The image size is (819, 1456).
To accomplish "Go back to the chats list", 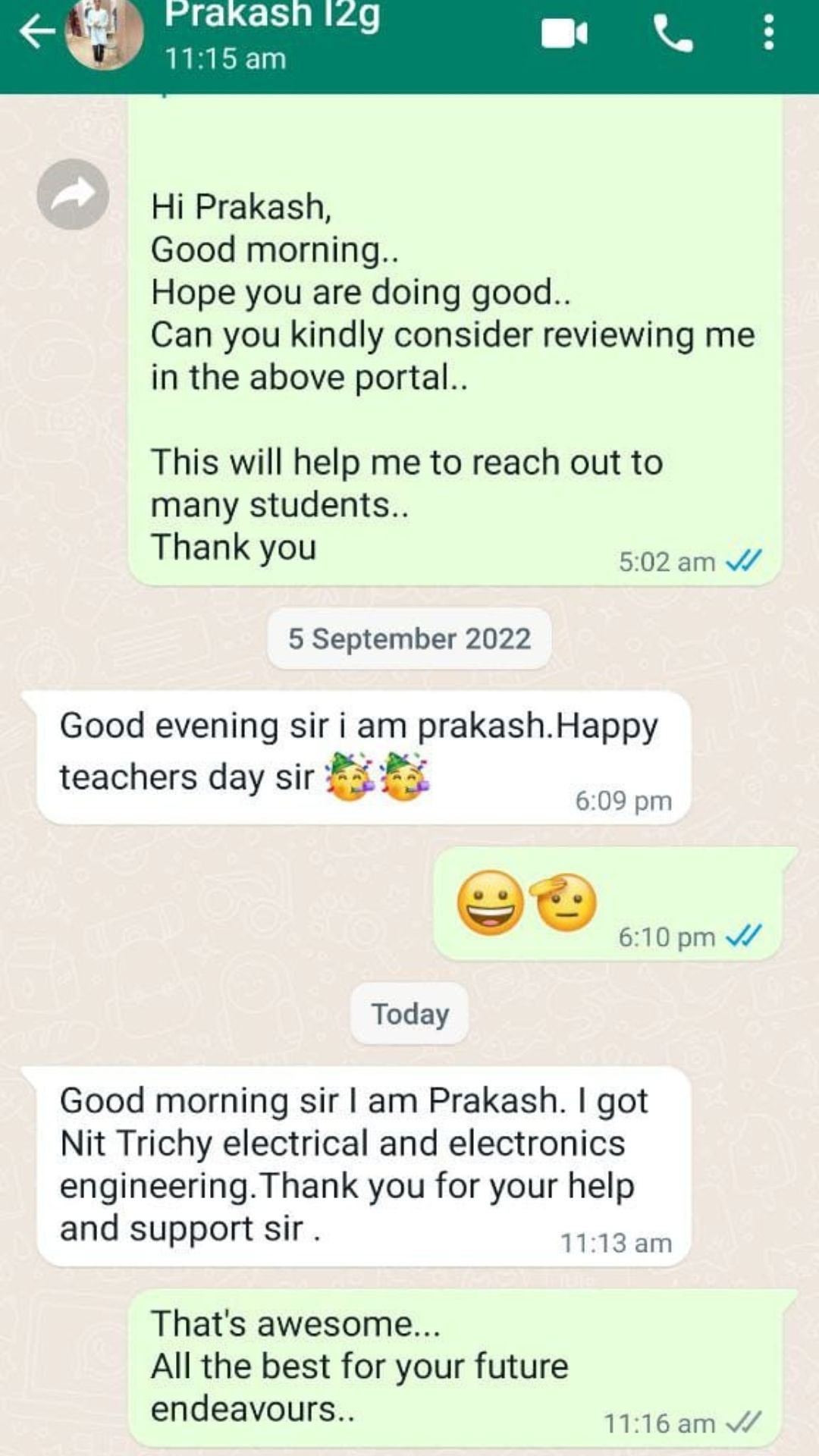I will pos(36,33).
